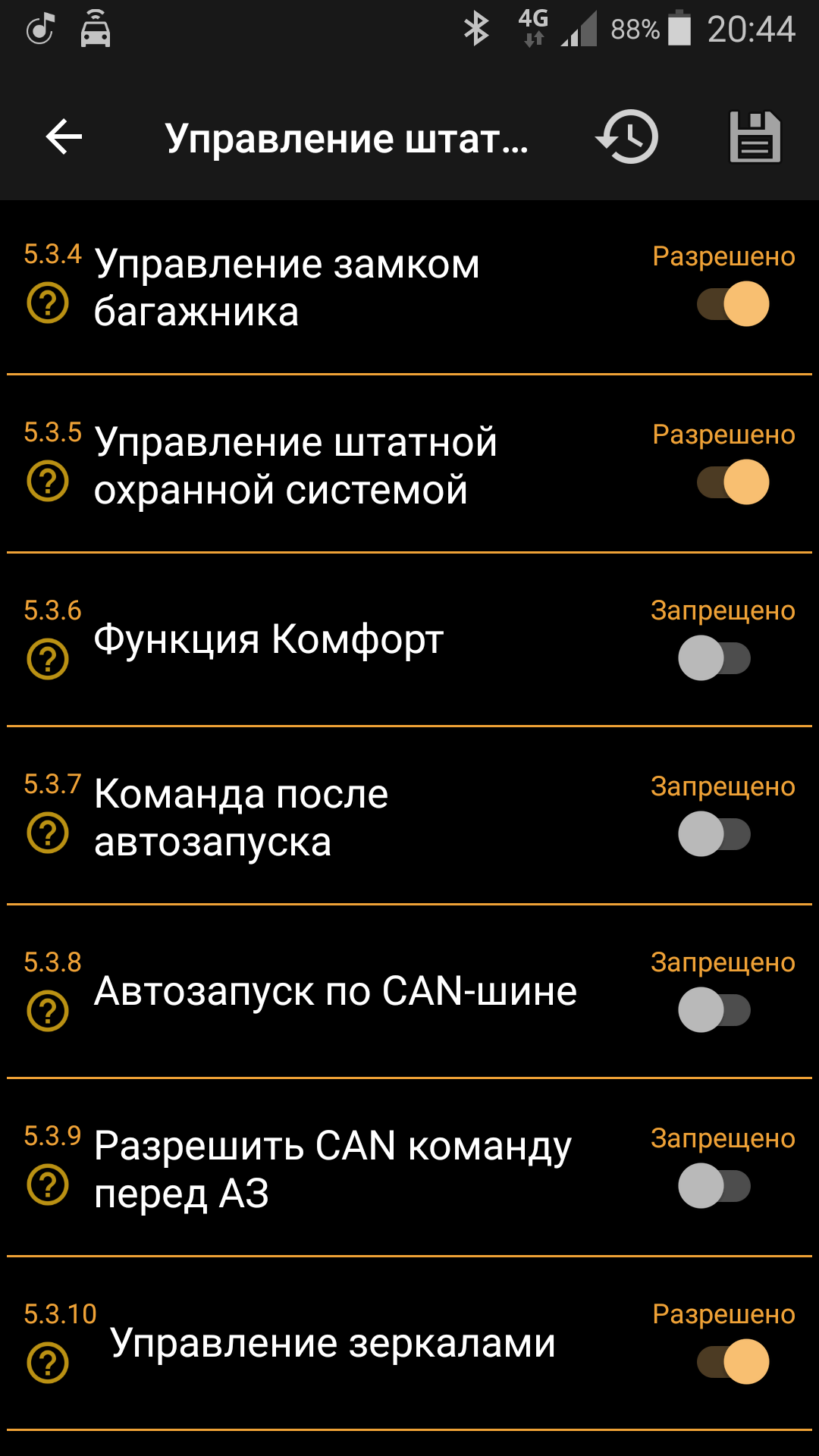Toggle the Команда после автозапуска switch on
Viewport: 819px width, 1456px height.
714,834
